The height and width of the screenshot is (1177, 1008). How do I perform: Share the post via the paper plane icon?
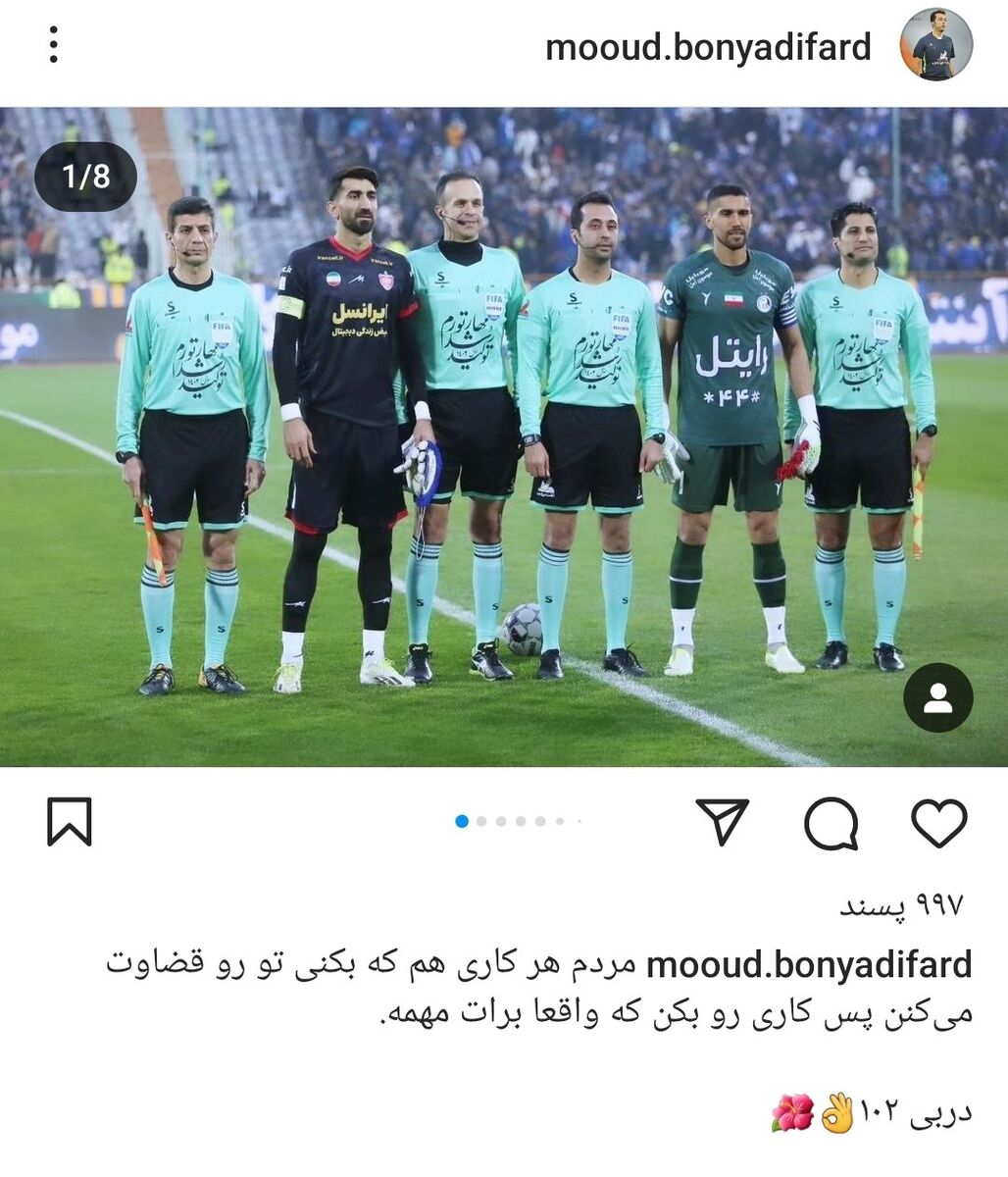723,822
